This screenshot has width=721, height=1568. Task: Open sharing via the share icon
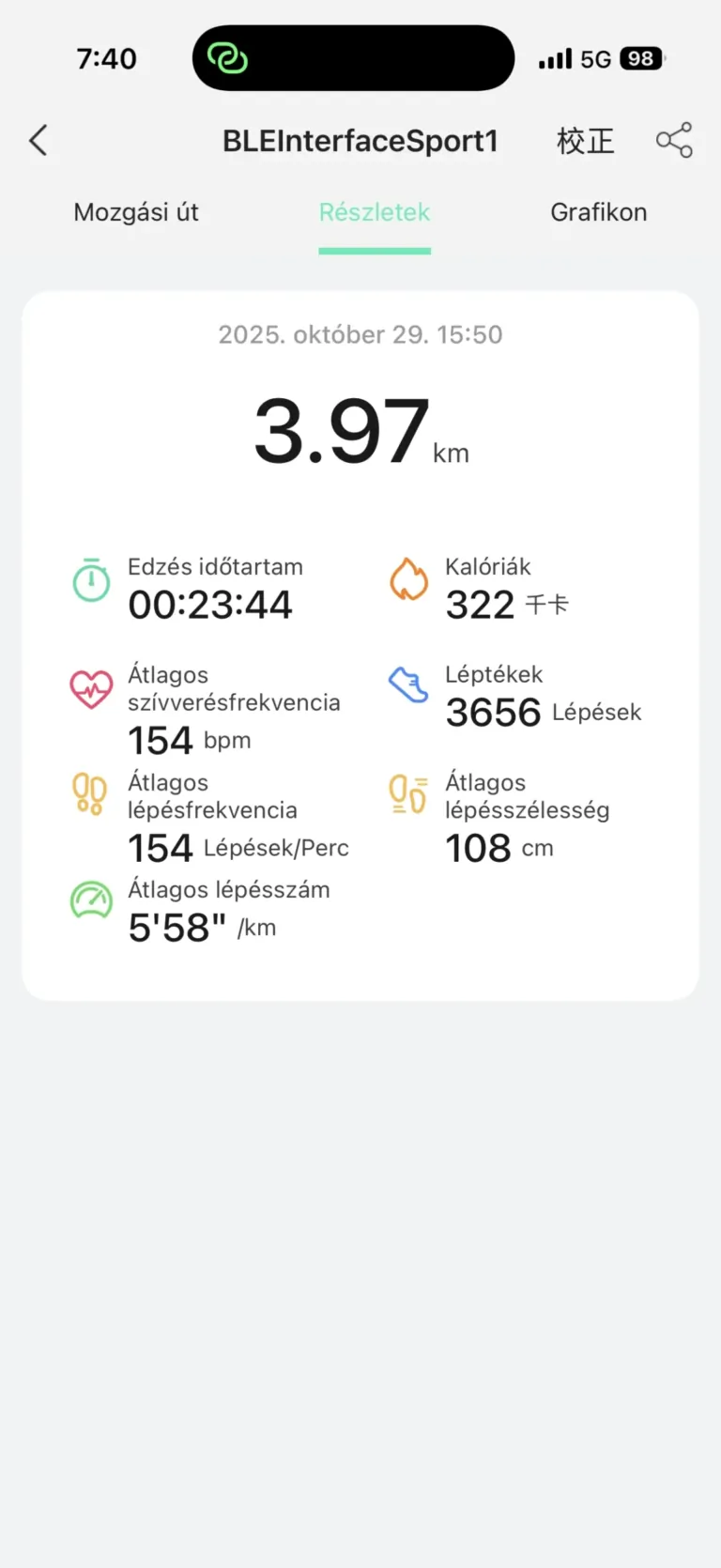coord(674,140)
